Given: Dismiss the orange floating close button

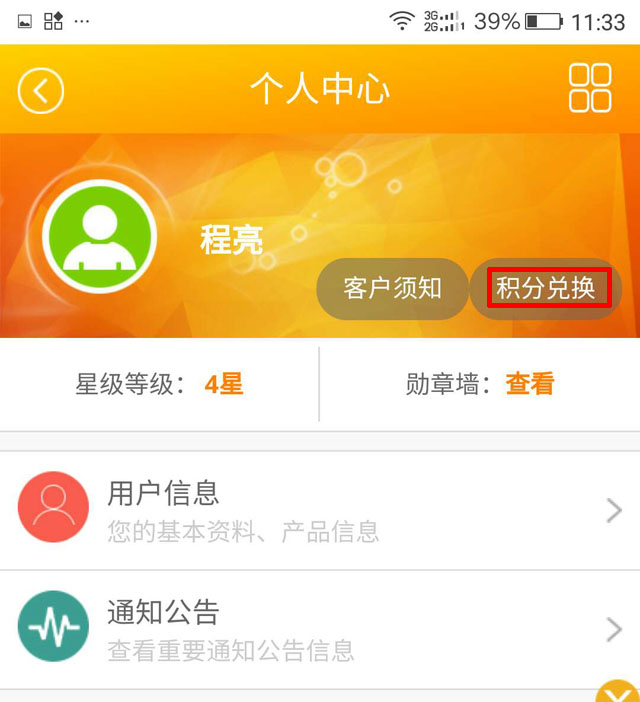Looking at the screenshot, I should [x=619, y=692].
